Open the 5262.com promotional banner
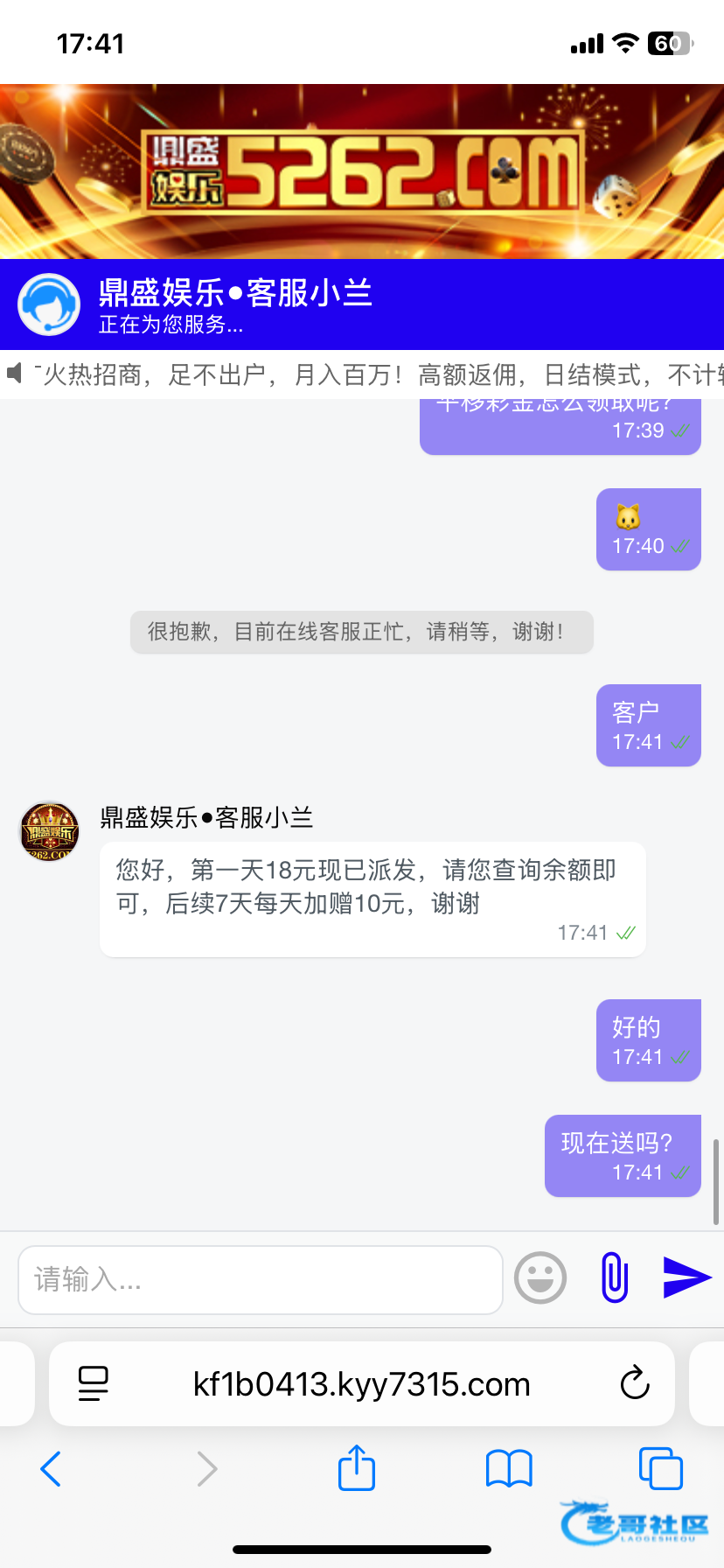The width and height of the screenshot is (724, 1568). [362, 171]
